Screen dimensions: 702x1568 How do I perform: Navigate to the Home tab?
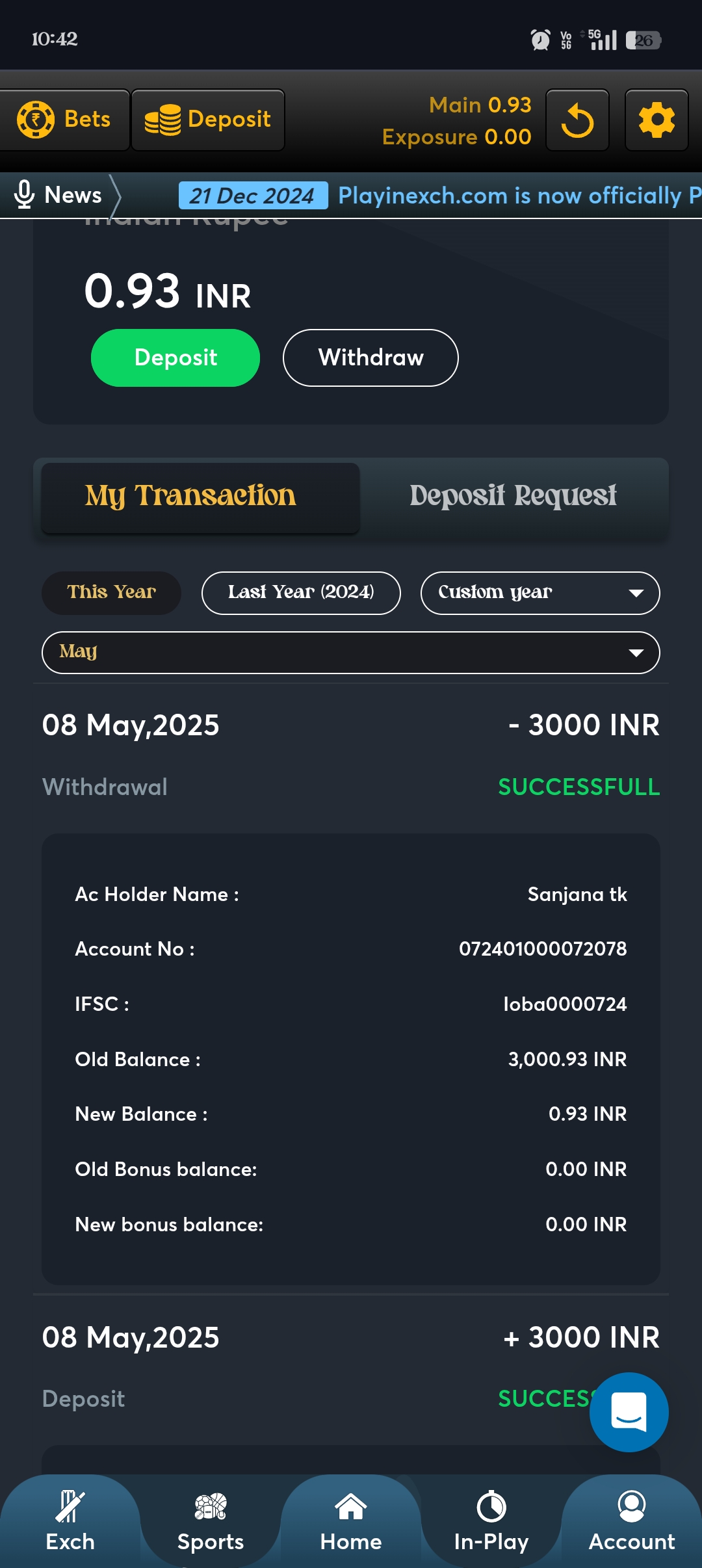coord(351,1521)
